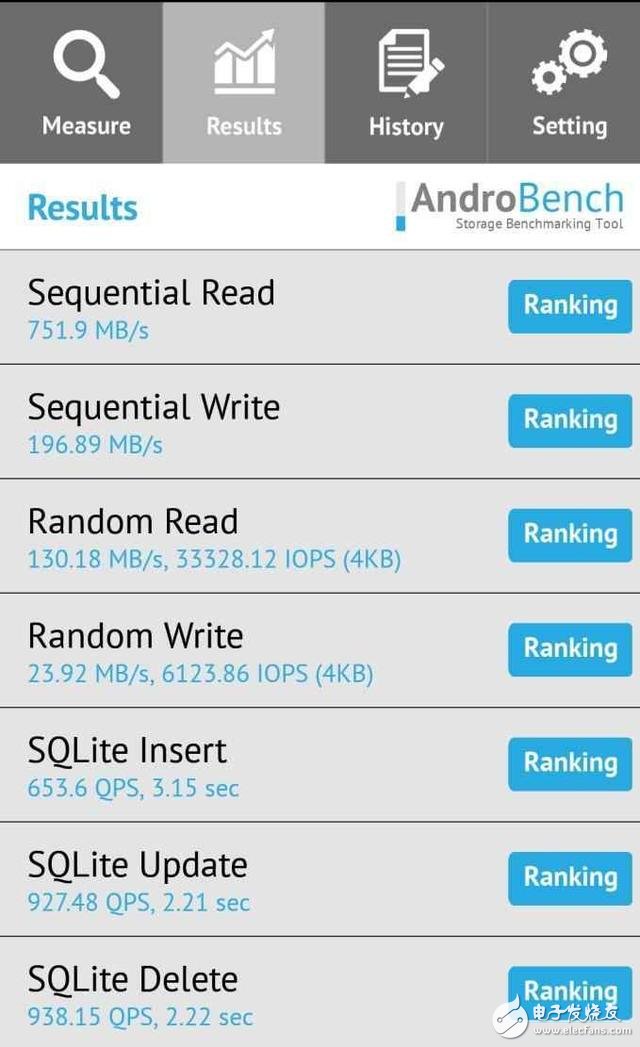View ranking for Sequential Read
640x1047 pixels.
point(570,306)
